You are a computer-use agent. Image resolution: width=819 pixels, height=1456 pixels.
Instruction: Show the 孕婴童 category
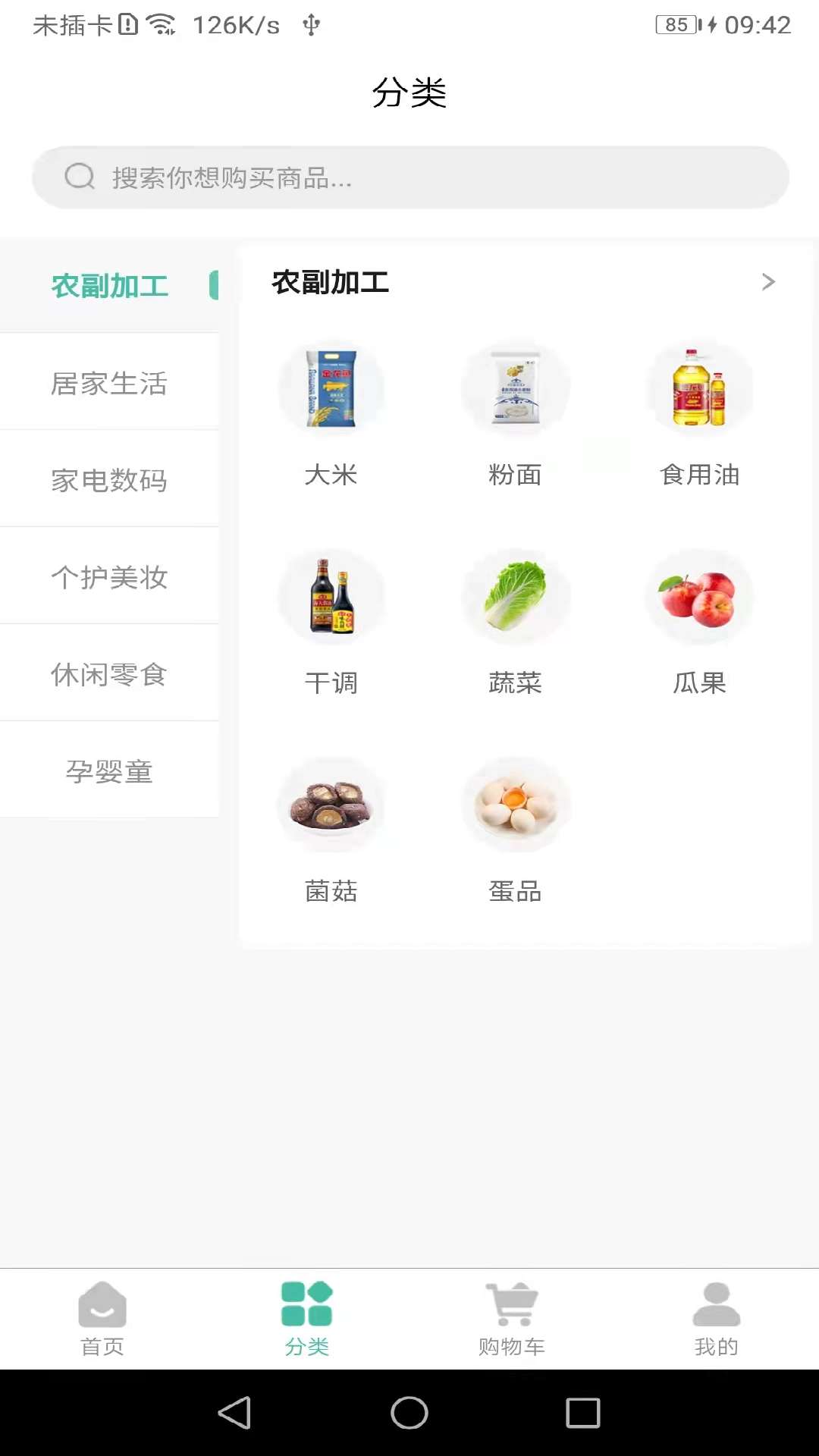[x=109, y=771]
